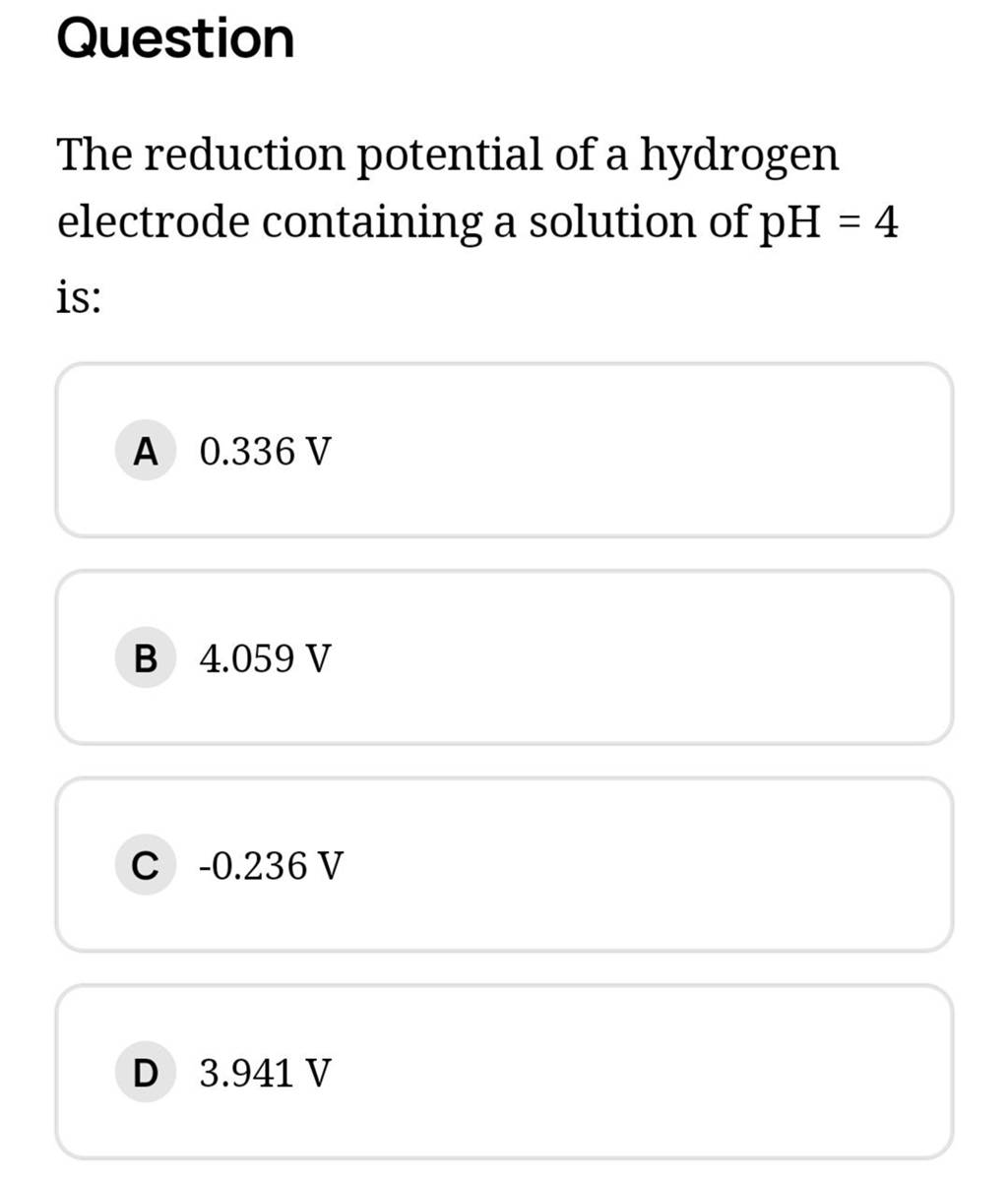The width and height of the screenshot is (1008, 1181).
Task: Select answer option A showing 0.336 V
Action: [504, 448]
